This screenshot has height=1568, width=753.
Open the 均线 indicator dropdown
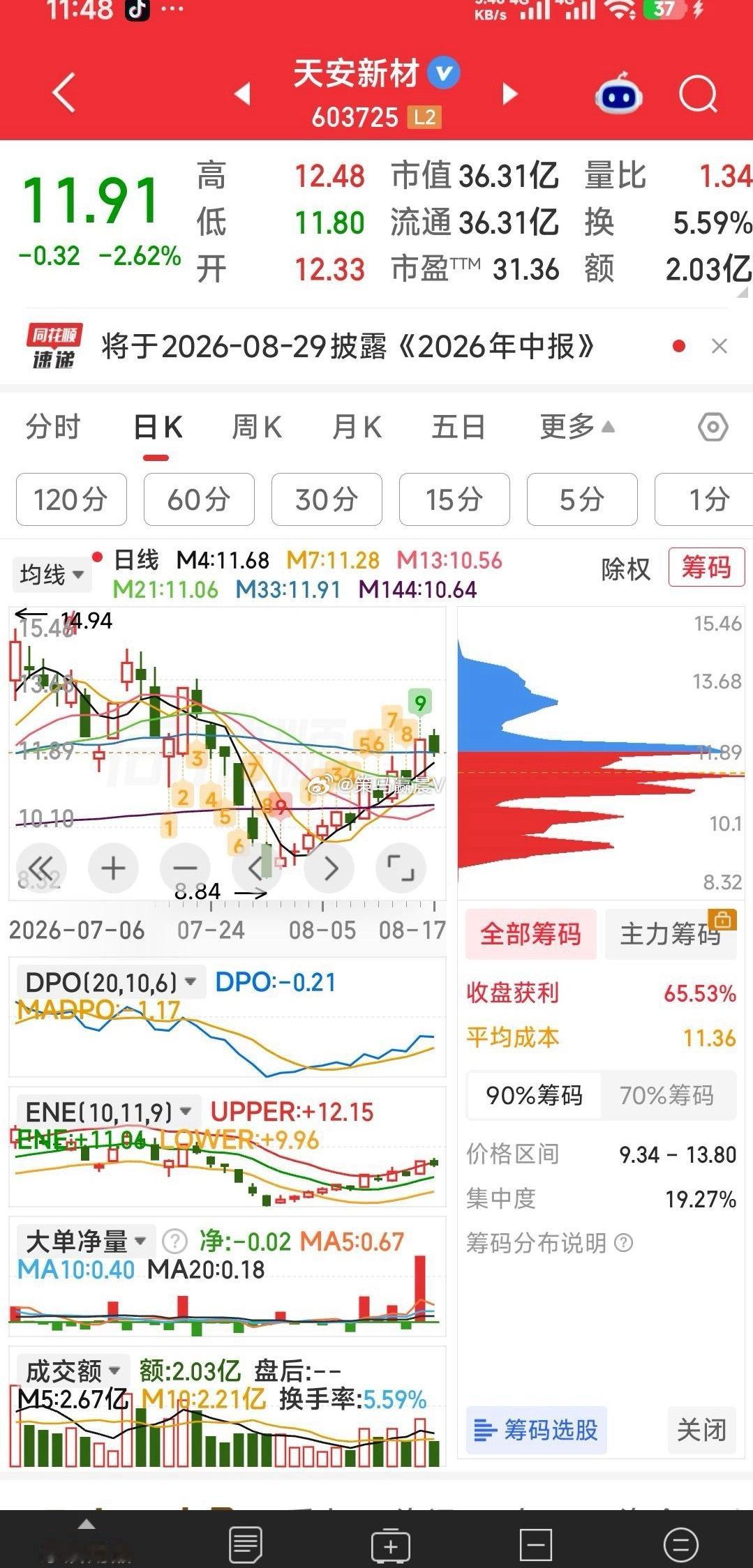52,575
